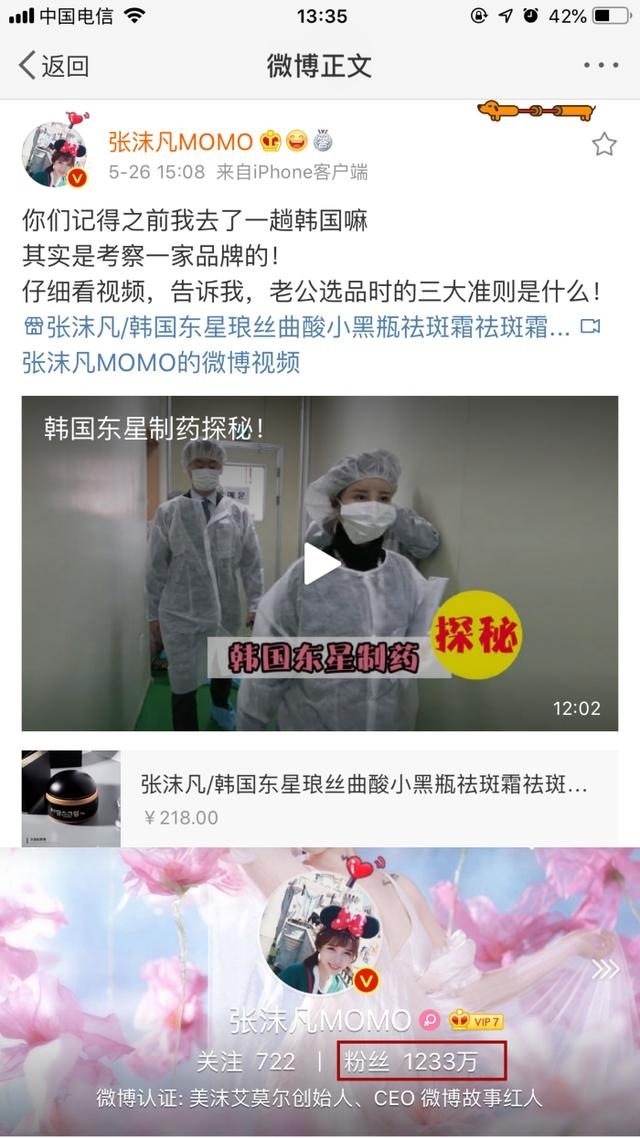640x1138 pixels.
Task: Play the 韩国东星制药探秘 video
Action: (320, 564)
